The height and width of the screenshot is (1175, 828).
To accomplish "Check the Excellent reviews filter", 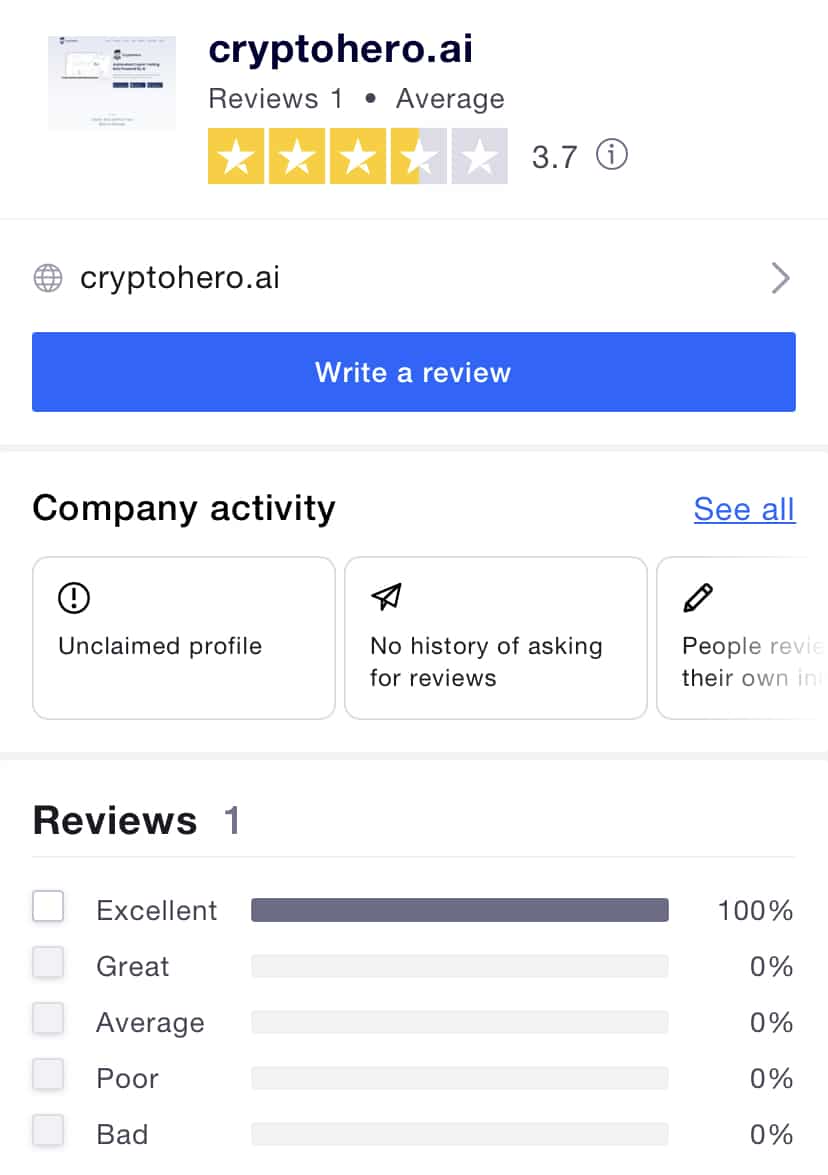I will (48, 906).
